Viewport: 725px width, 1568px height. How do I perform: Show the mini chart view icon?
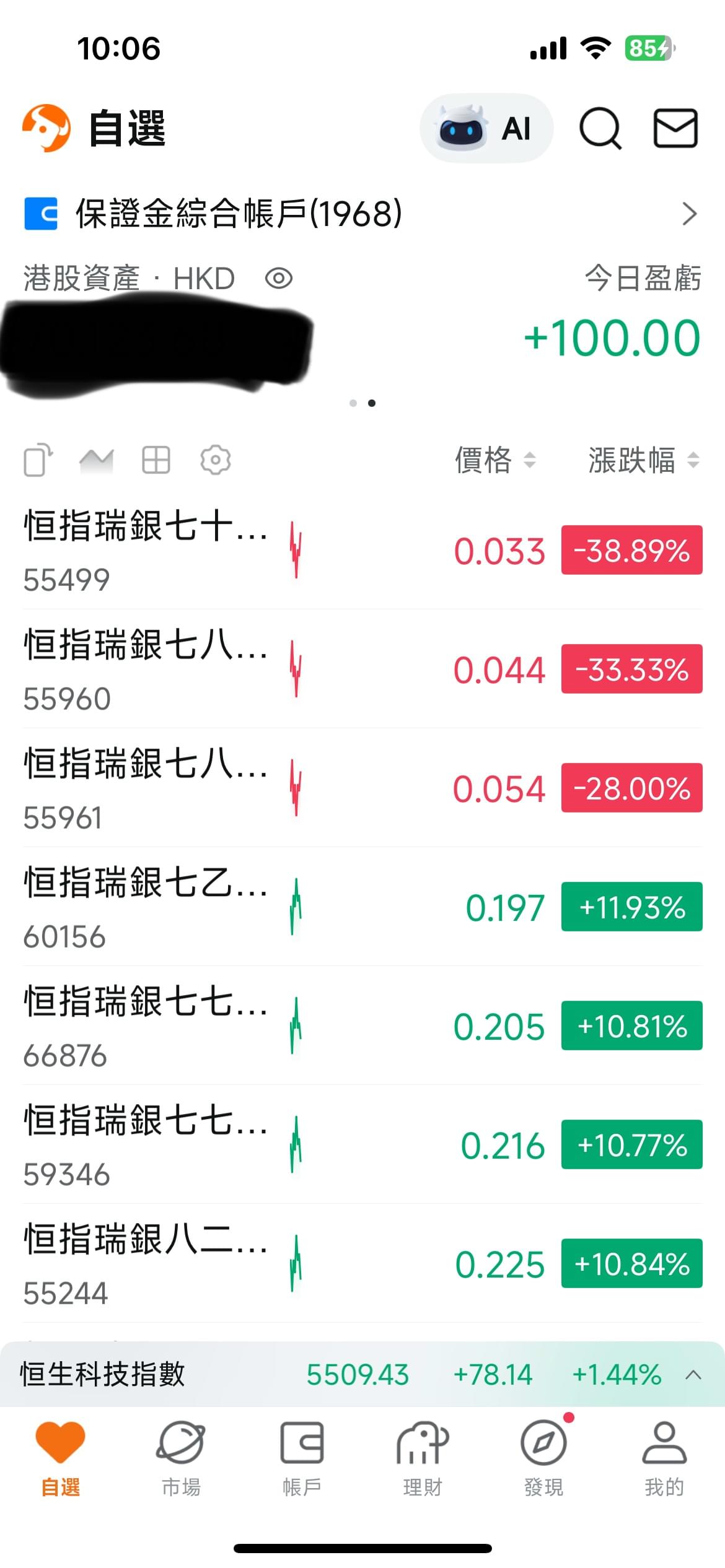click(97, 460)
